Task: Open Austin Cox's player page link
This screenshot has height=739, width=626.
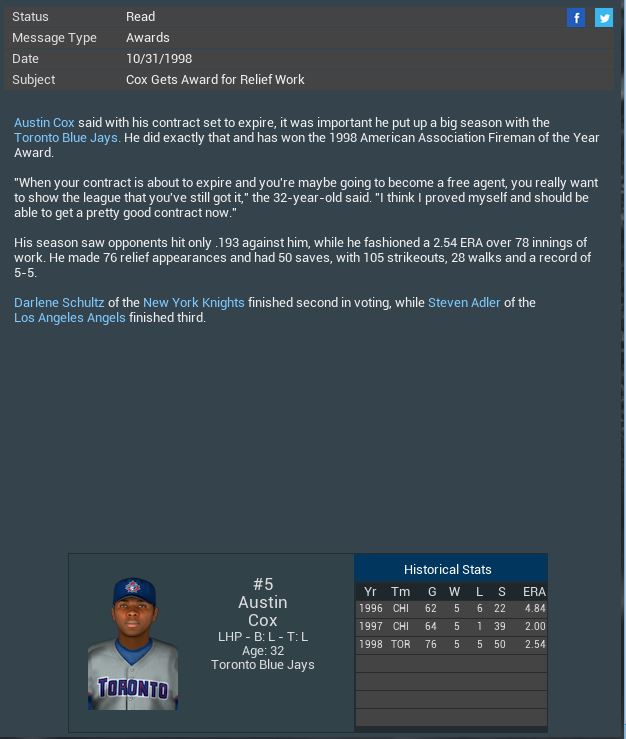Action: (44, 123)
